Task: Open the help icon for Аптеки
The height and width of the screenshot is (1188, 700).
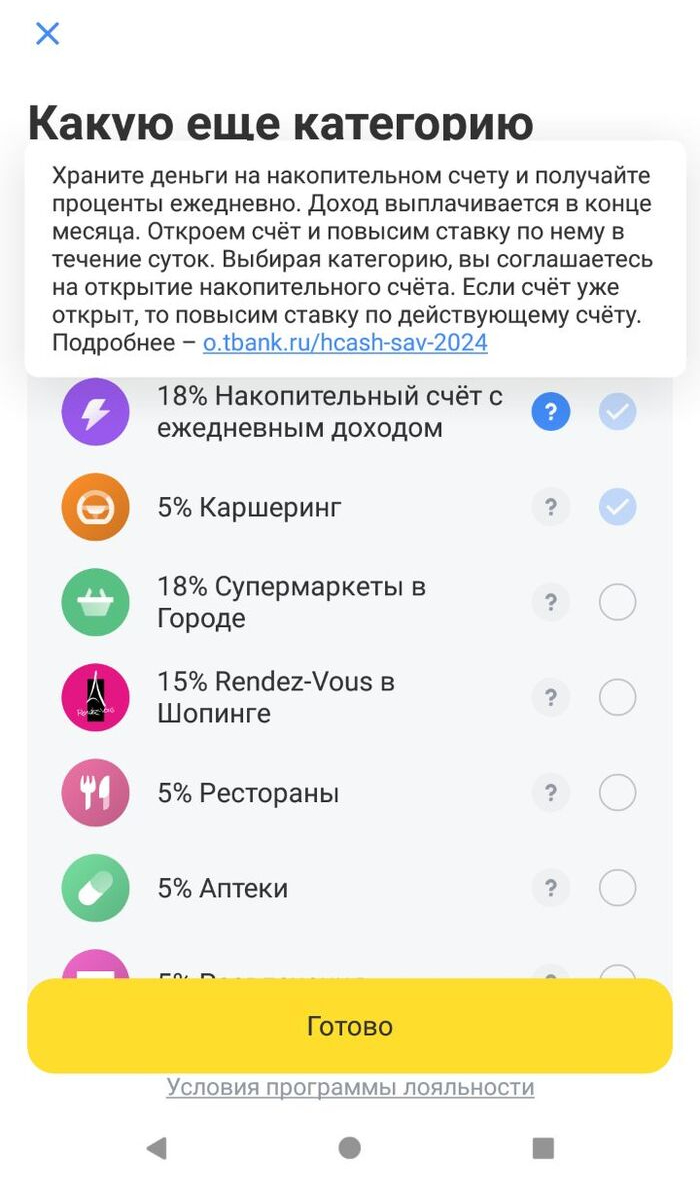Action: pyautogui.click(x=550, y=888)
